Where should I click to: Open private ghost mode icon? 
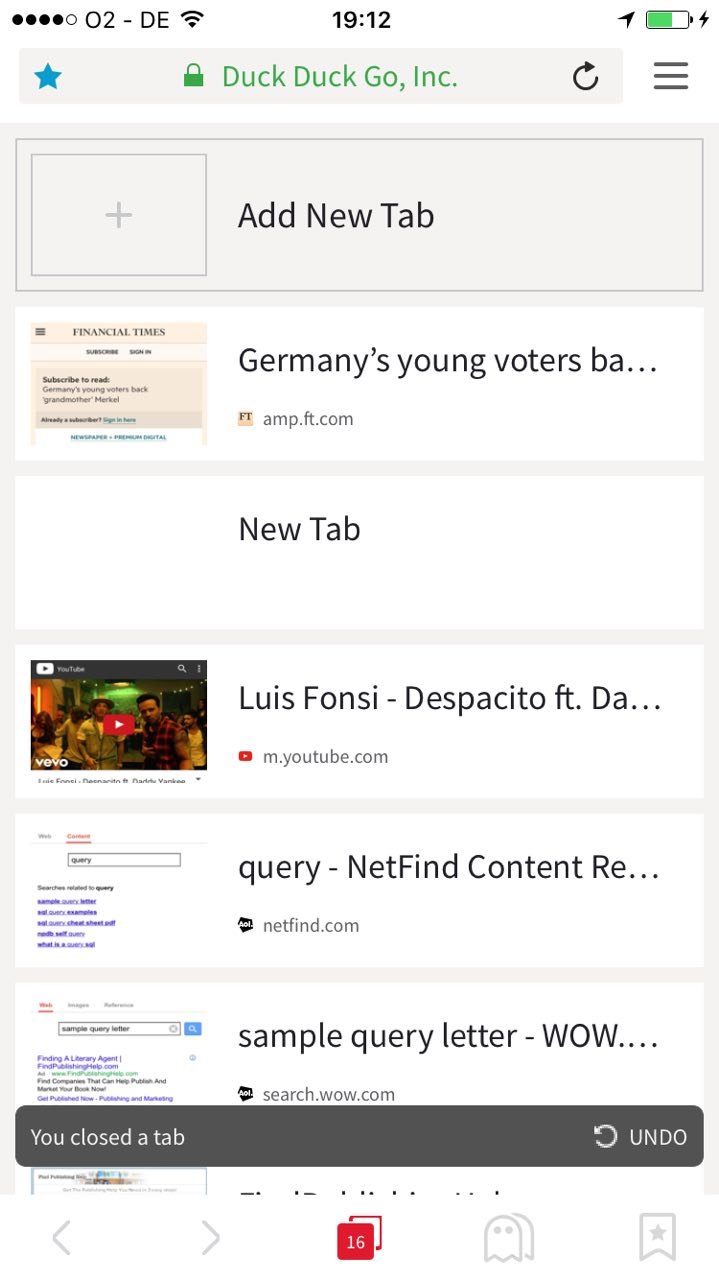tap(508, 1239)
